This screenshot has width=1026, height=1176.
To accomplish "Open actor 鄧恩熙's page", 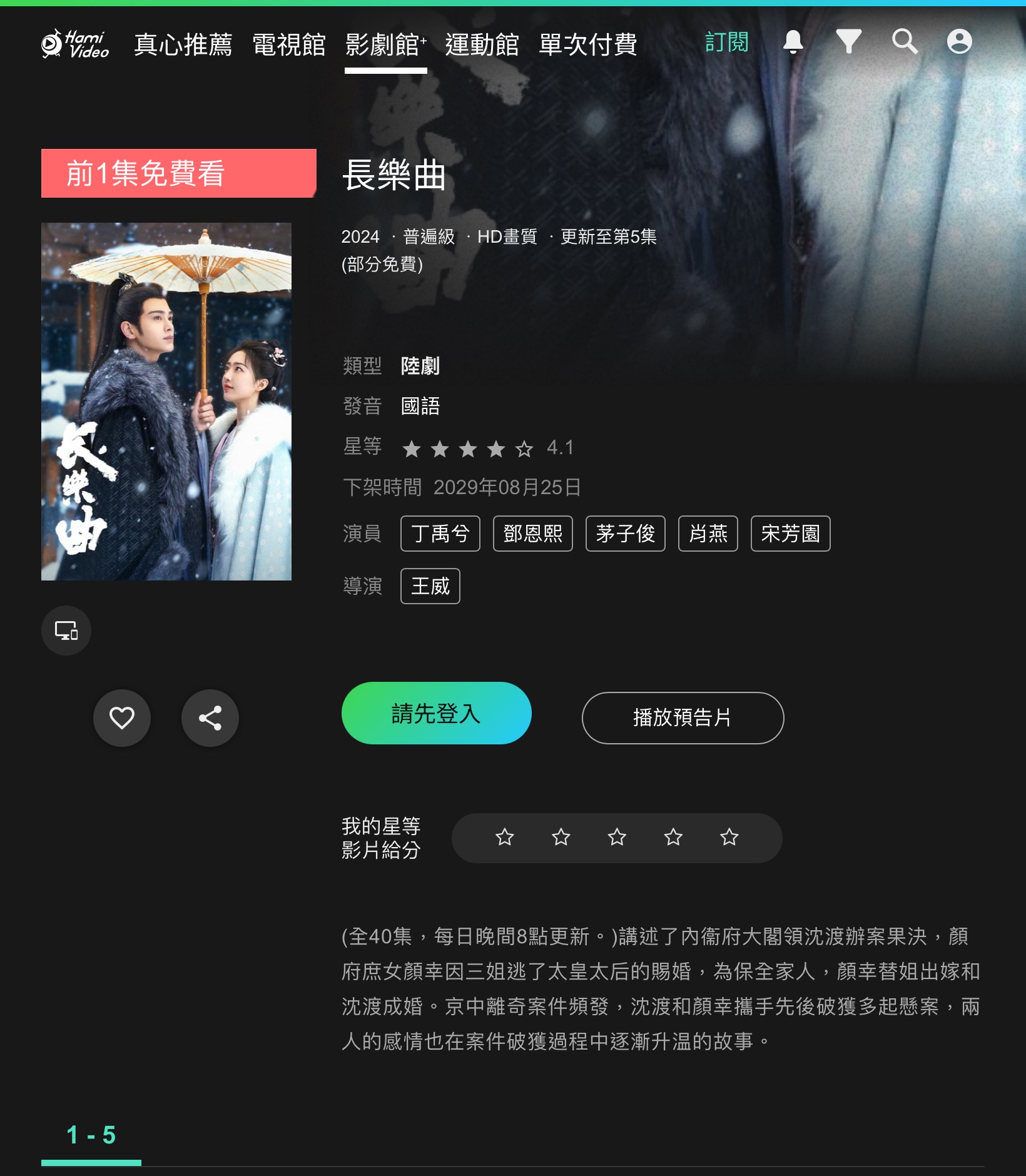I will tap(532, 534).
